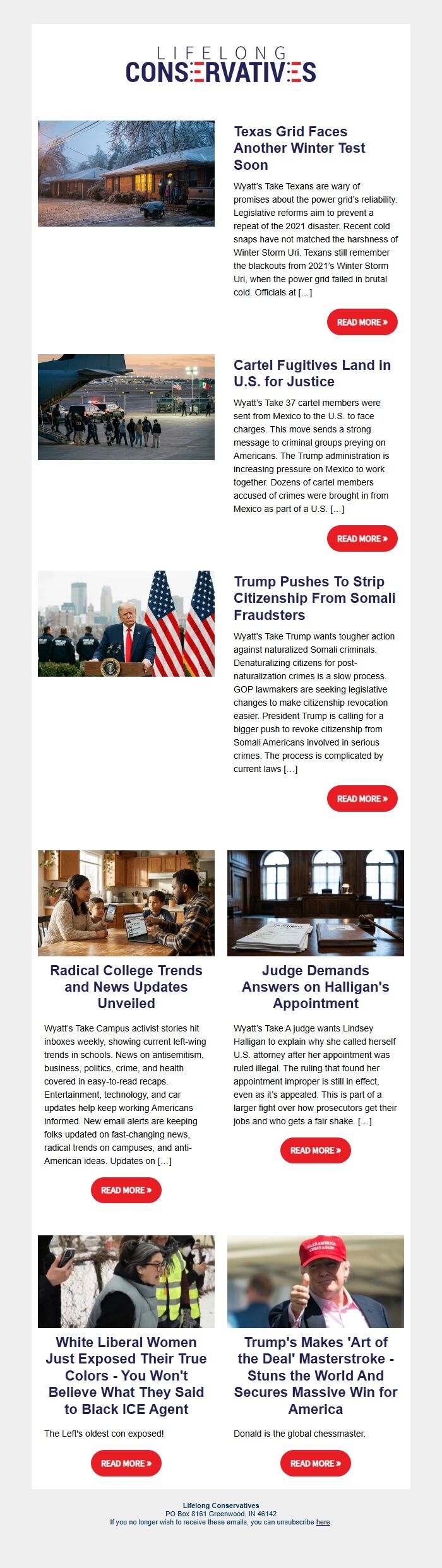Open the Judge Demands Answers headline
The height and width of the screenshot is (1568, 442).
click(x=316, y=987)
